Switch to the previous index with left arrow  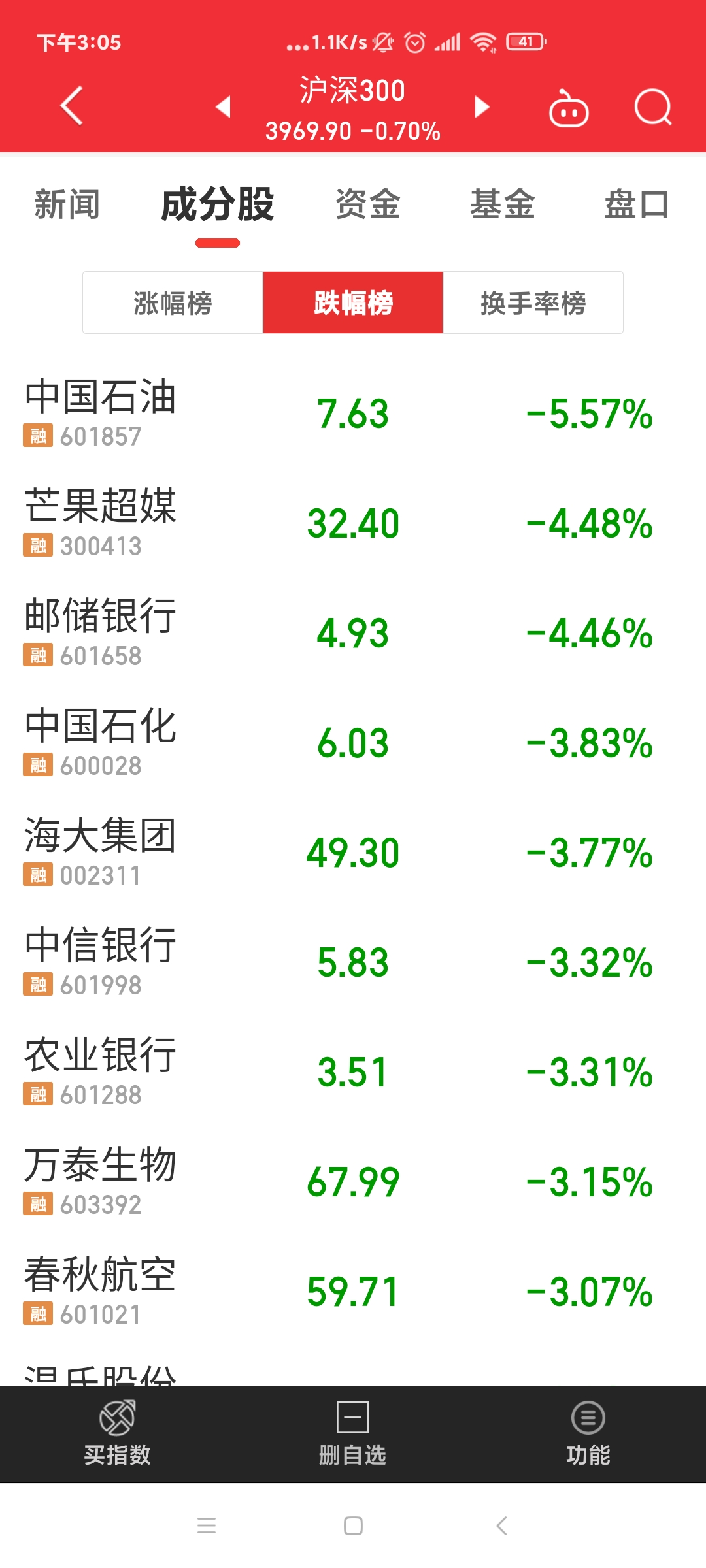pos(224,106)
